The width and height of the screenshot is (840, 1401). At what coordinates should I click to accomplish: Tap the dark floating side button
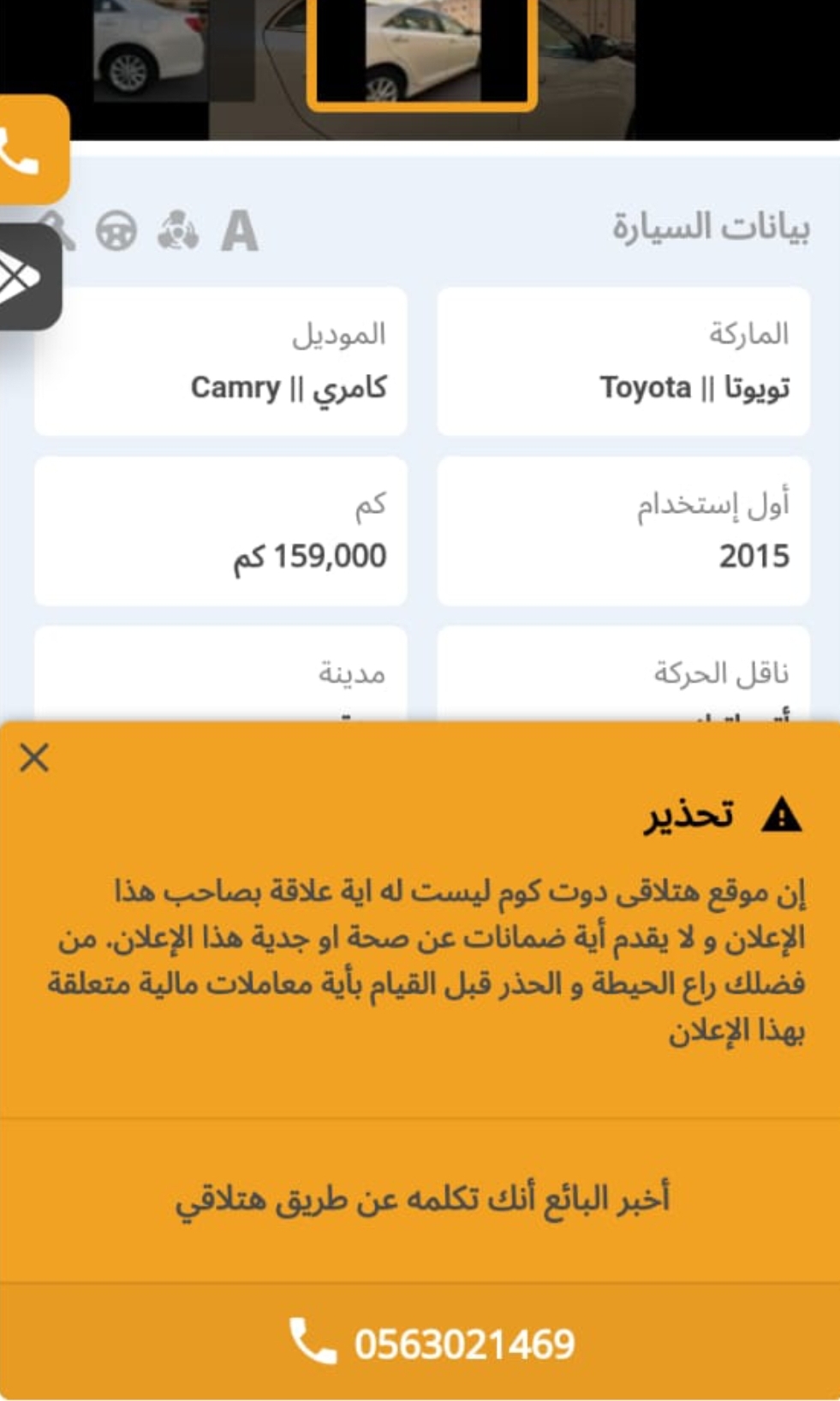point(27,277)
